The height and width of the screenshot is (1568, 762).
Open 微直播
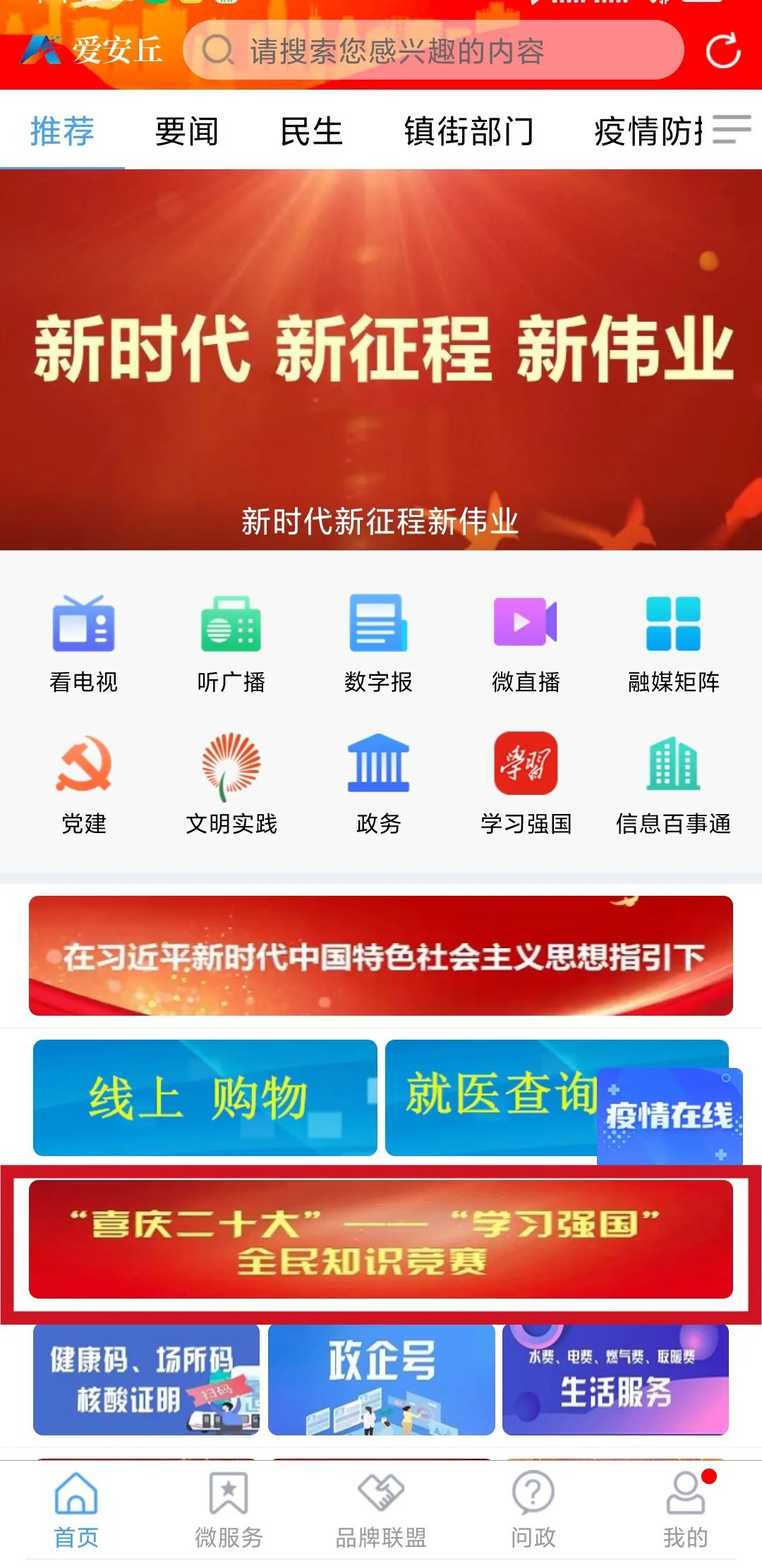[526, 642]
